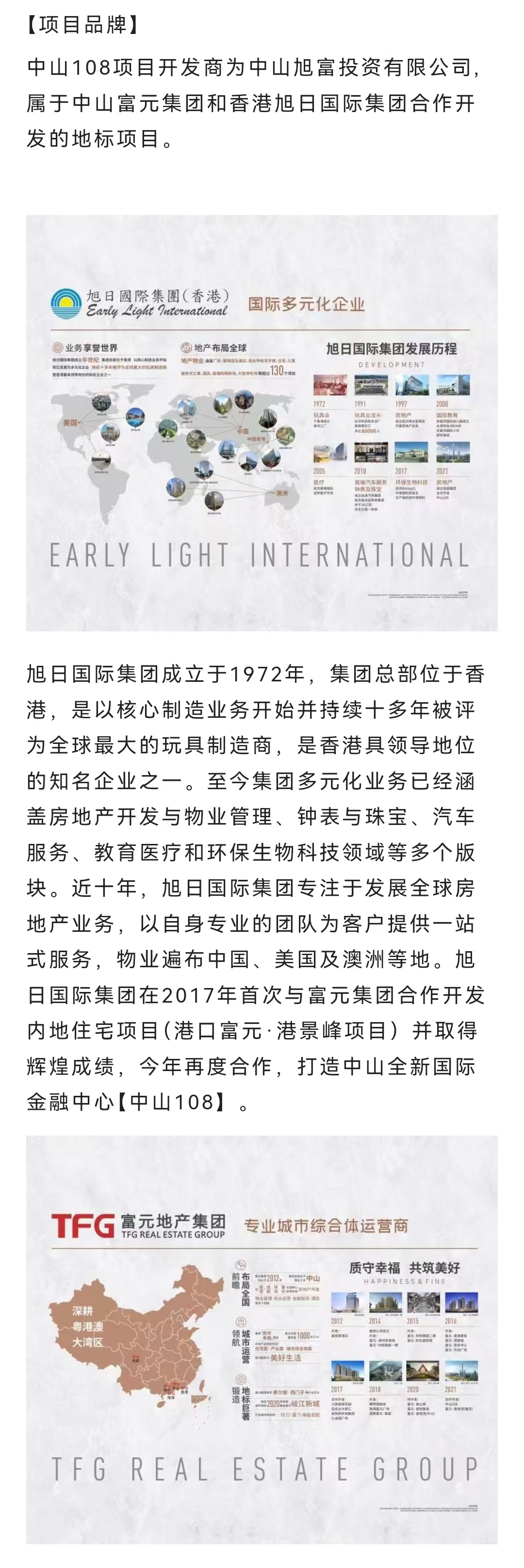Open the Early Light International infographic image
This screenshot has height=1568, width=524.
click(262, 422)
